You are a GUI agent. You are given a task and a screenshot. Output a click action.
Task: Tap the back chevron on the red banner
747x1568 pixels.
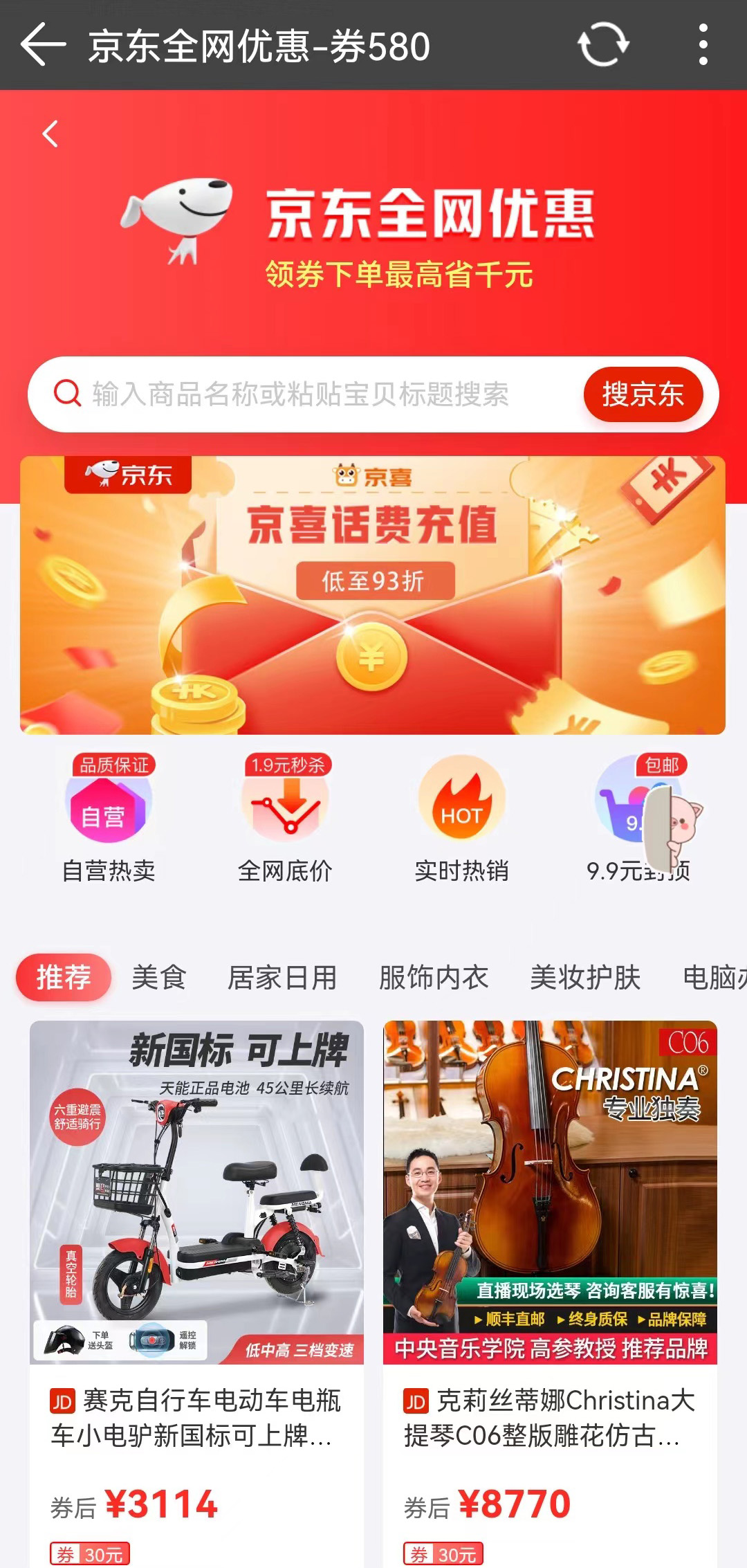[50, 134]
